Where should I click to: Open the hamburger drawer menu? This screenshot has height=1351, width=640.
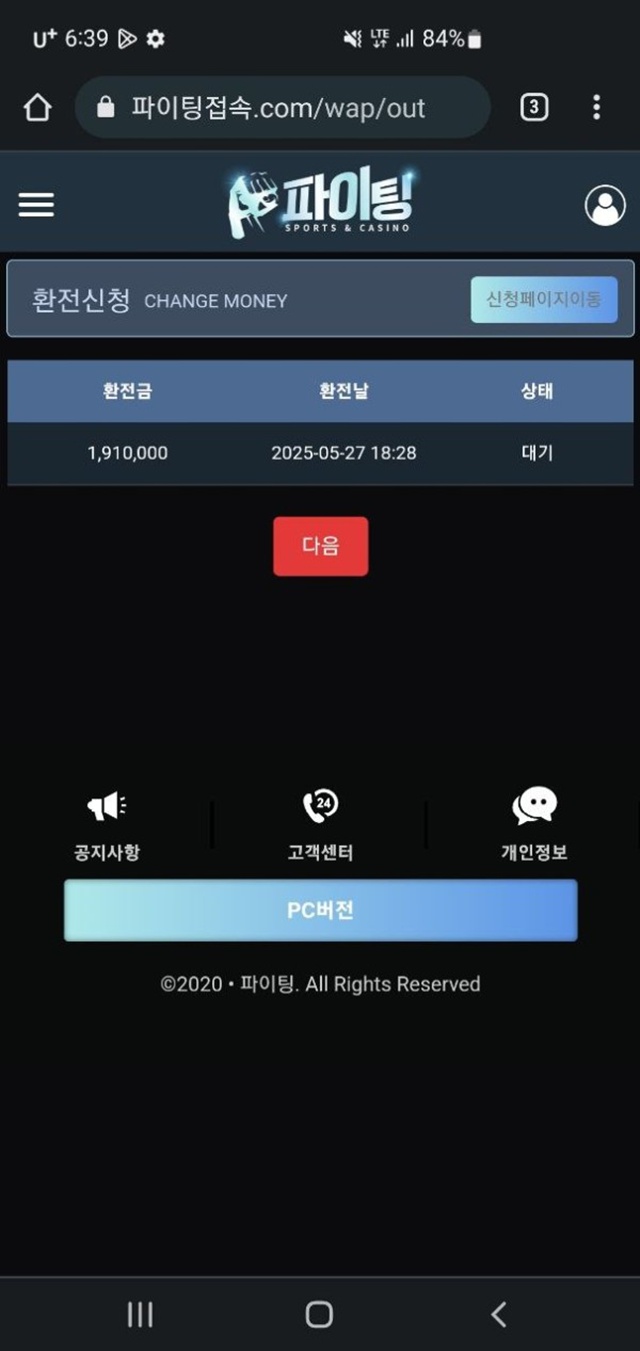36,205
